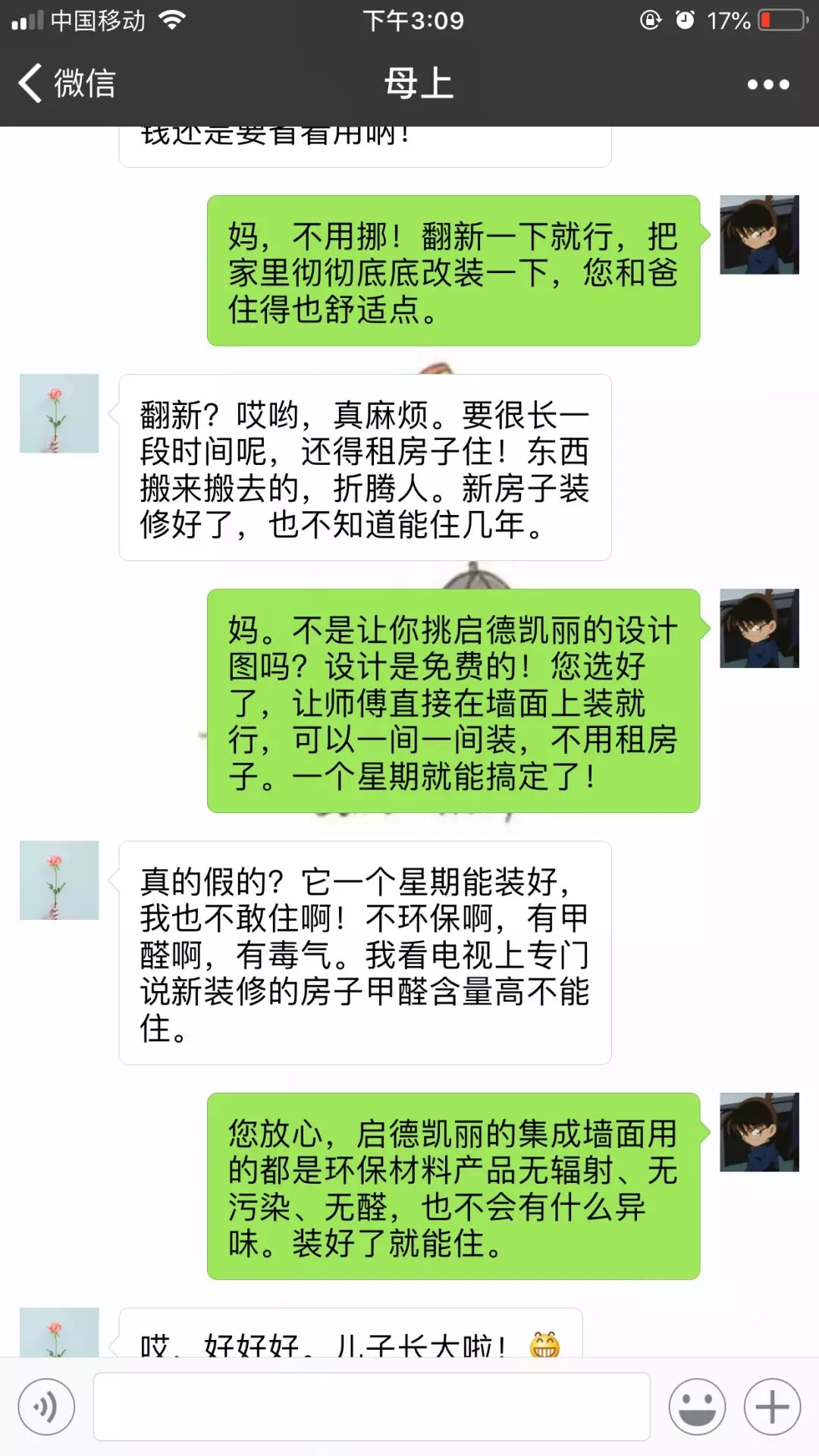Go back to the 微信 chat list
The width and height of the screenshot is (819, 1456).
point(67,83)
